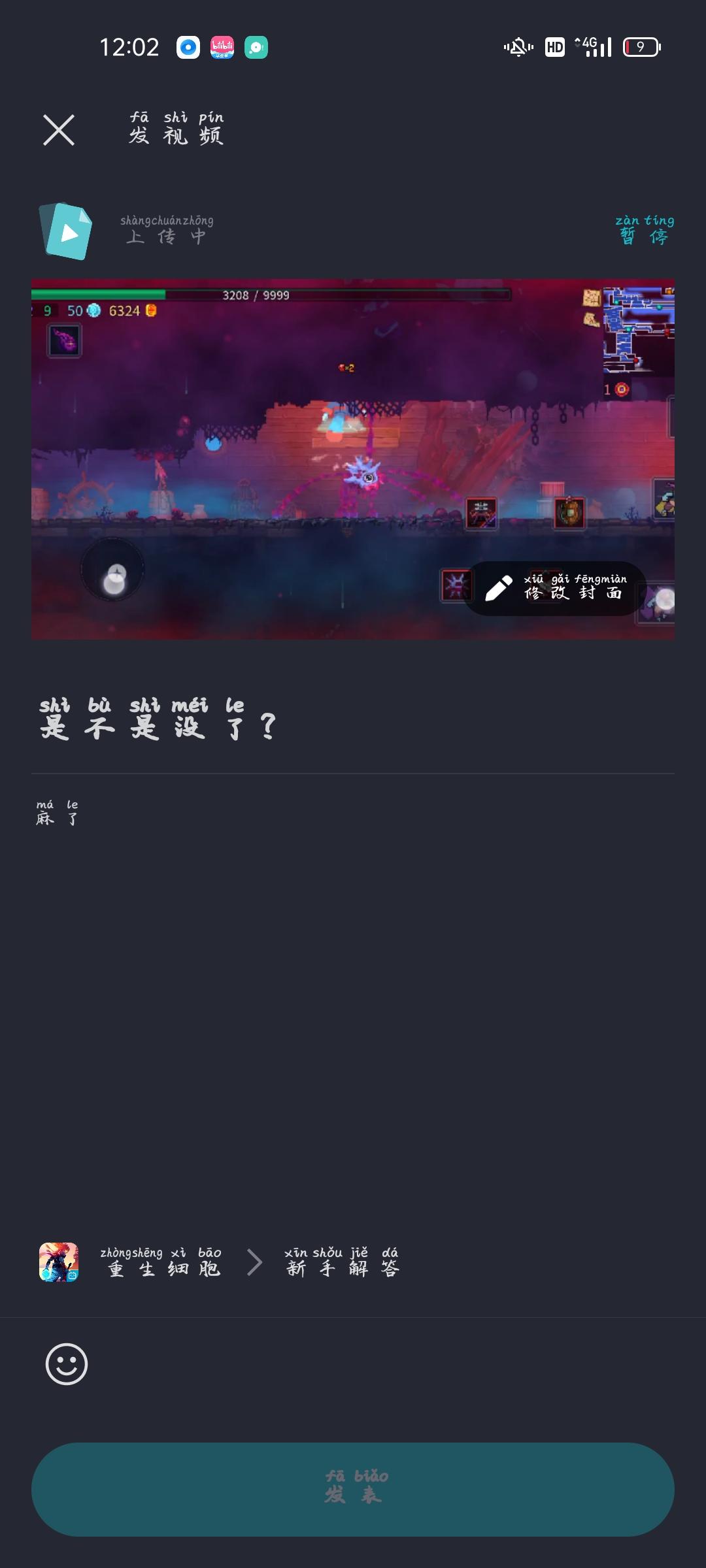The image size is (706, 1568).
Task: Tap the bilibili icon in the status bar
Action: click(222, 47)
